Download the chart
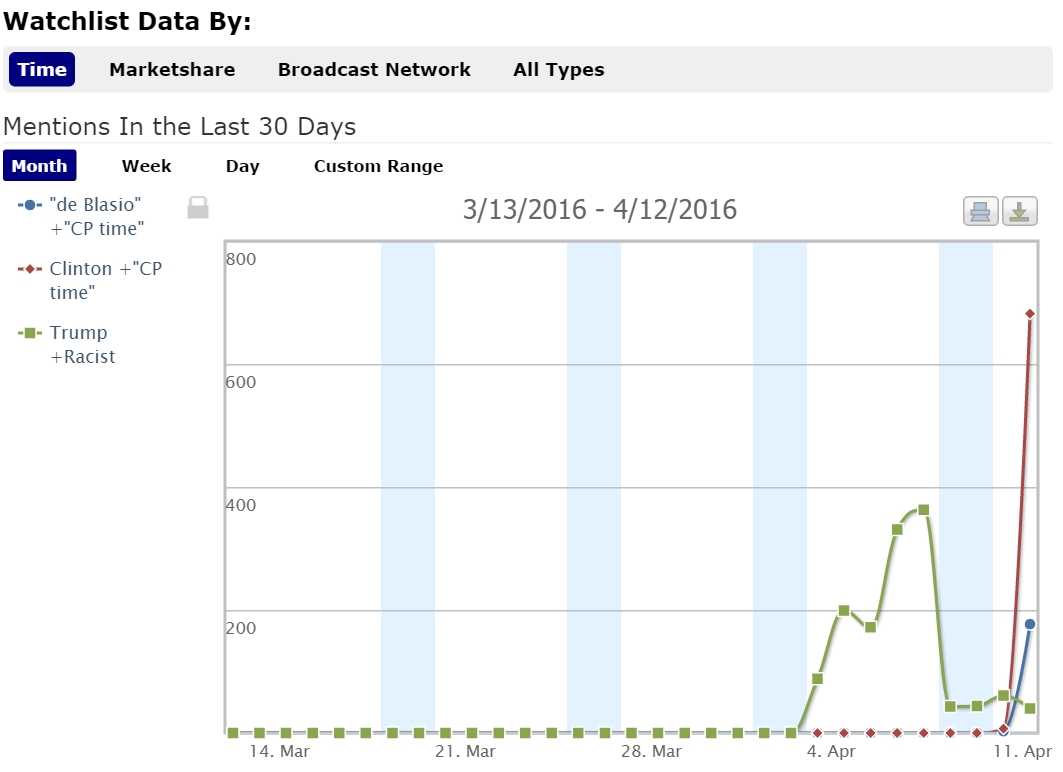The height and width of the screenshot is (772, 1063). tap(1019, 211)
